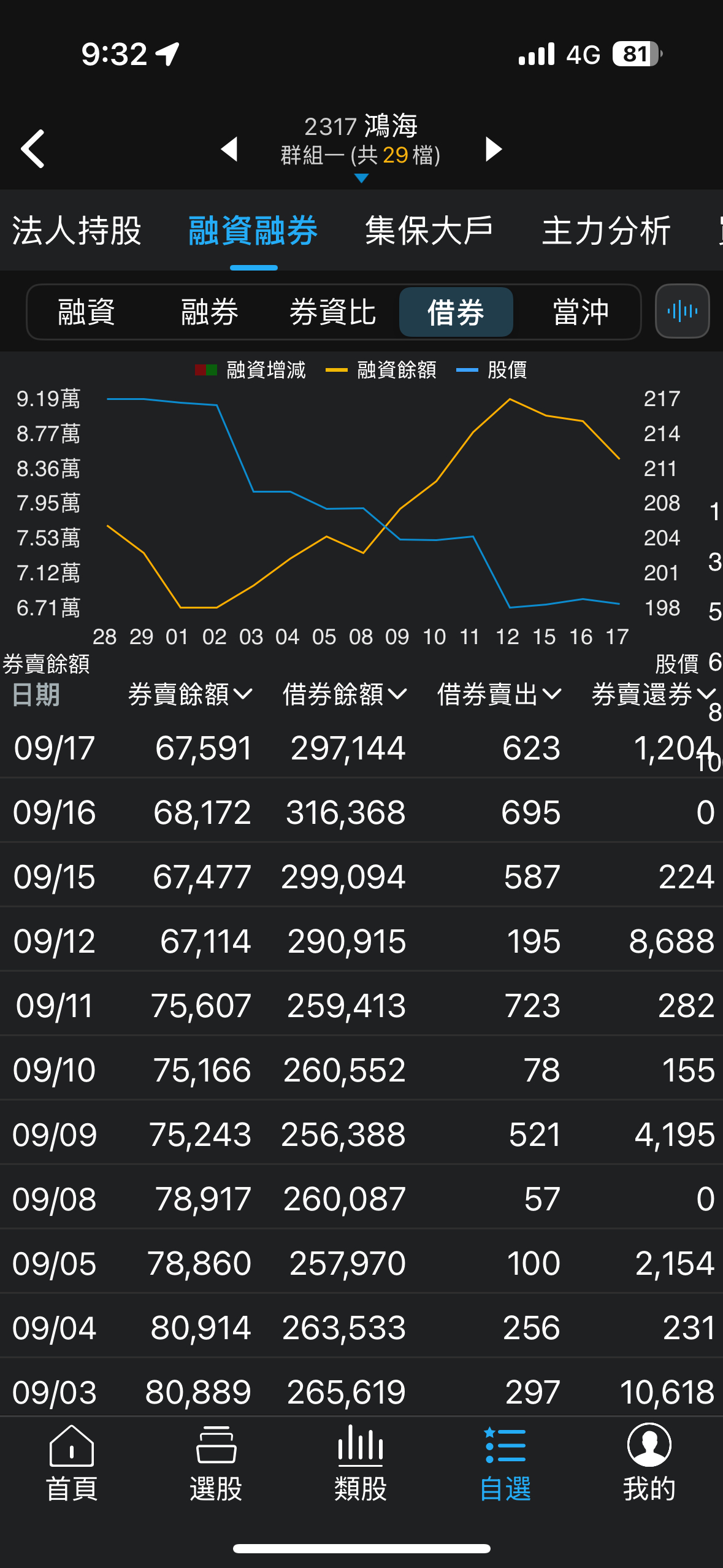This screenshot has height=1568, width=723.
Task: Open the 券賣還券 column dropdown
Action: pyautogui.click(x=653, y=695)
